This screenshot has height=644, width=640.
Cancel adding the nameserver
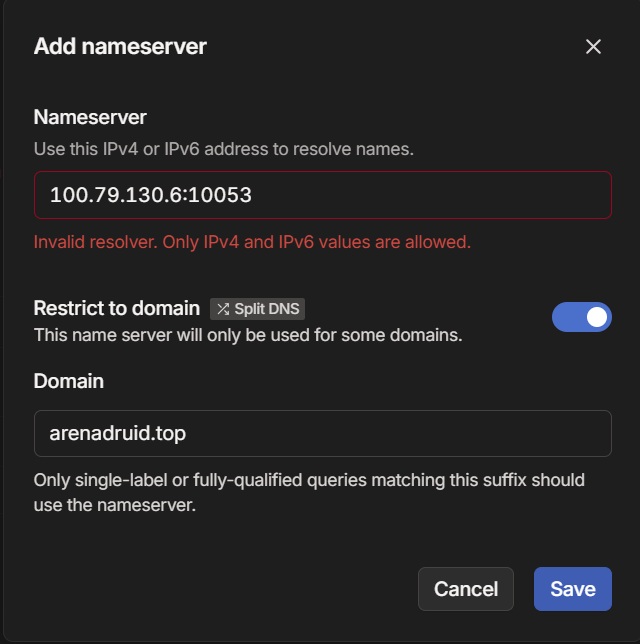(465, 589)
